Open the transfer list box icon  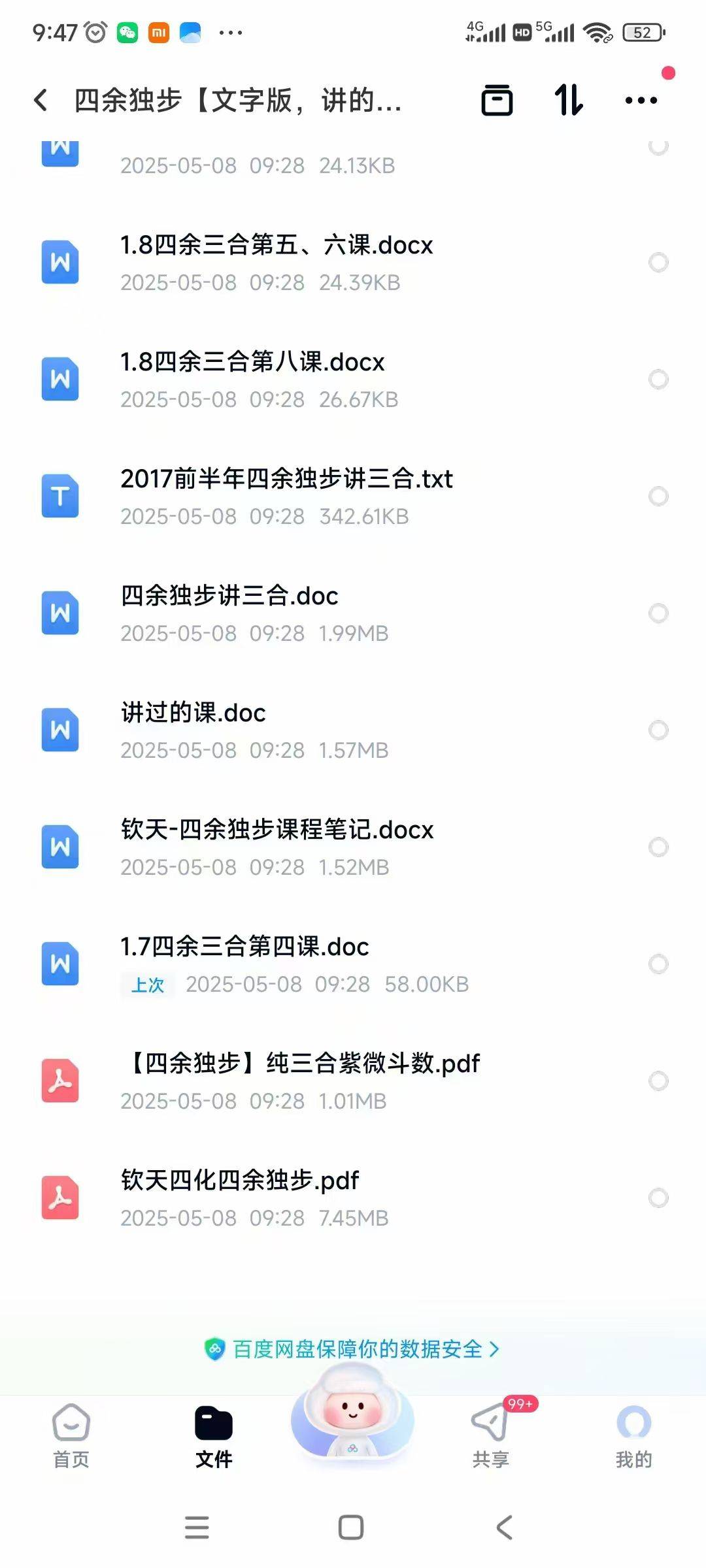coord(497,100)
